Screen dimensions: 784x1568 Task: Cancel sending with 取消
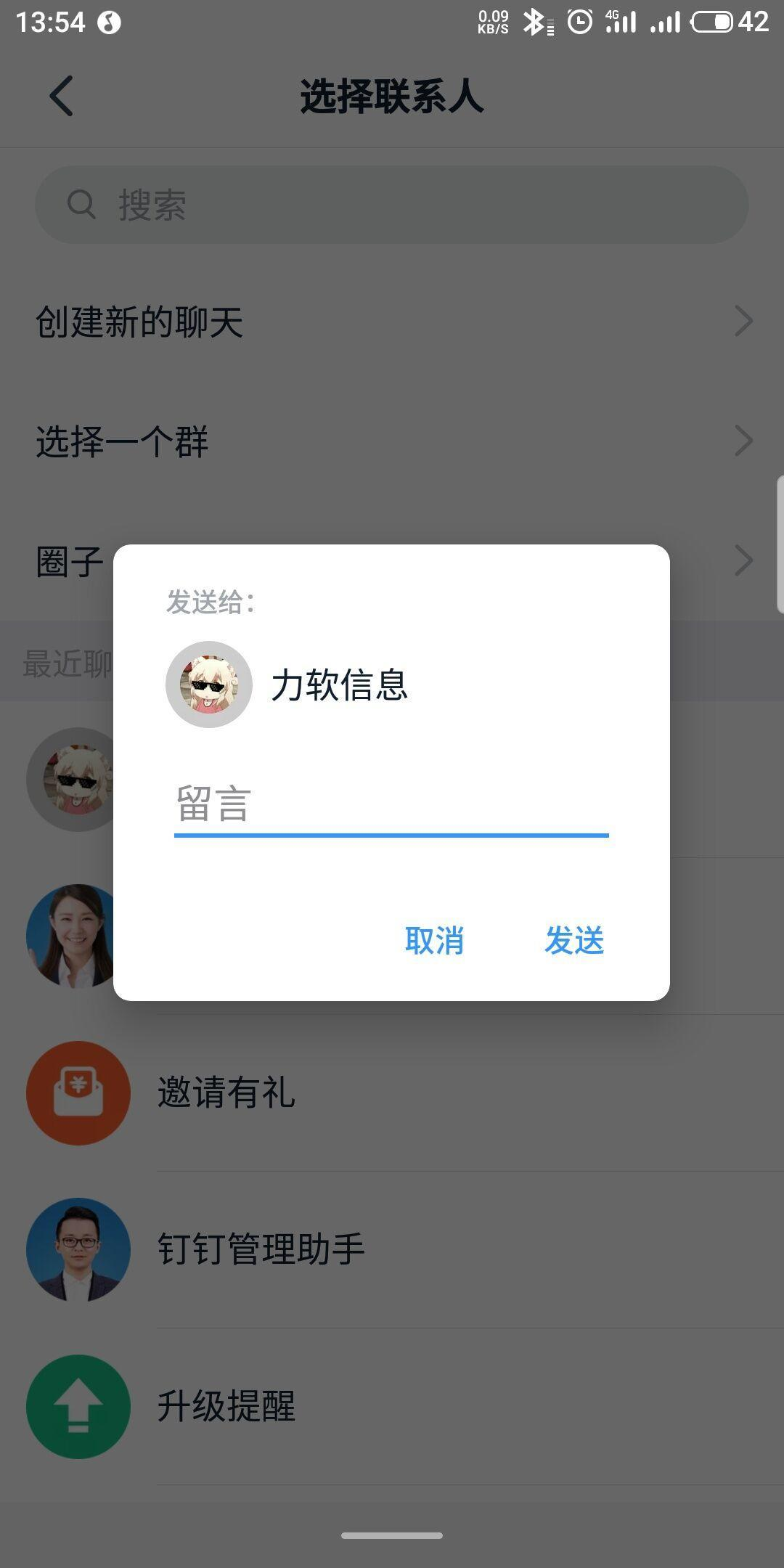pyautogui.click(x=434, y=941)
